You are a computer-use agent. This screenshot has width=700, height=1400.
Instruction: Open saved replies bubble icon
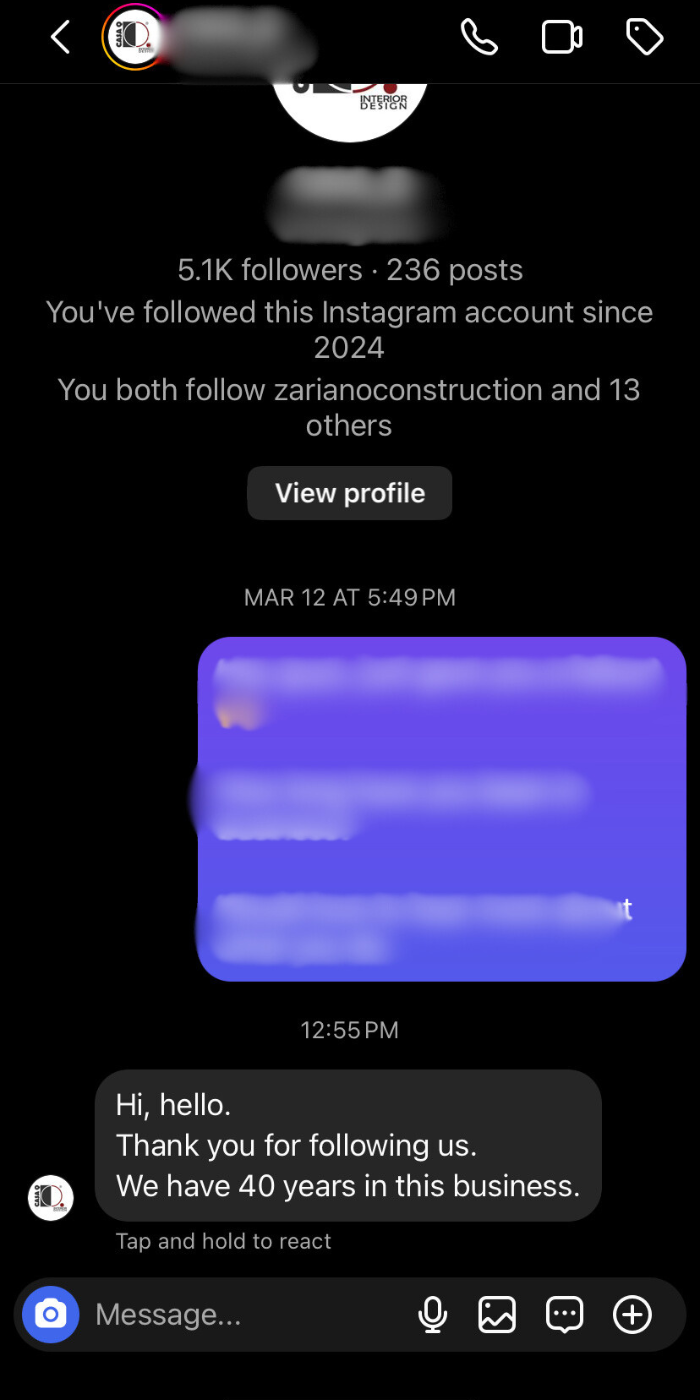[564, 1314]
